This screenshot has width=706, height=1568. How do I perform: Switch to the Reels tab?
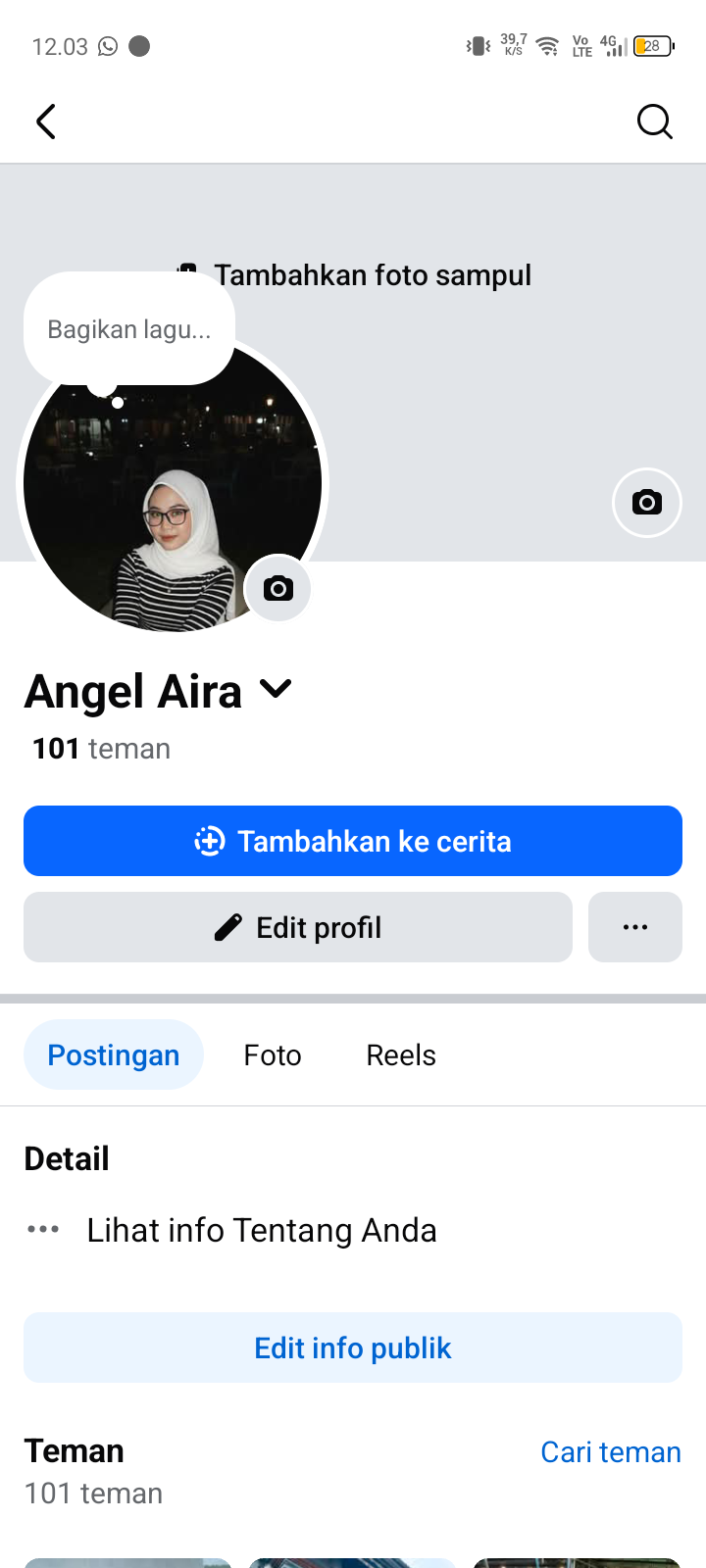pos(401,1054)
